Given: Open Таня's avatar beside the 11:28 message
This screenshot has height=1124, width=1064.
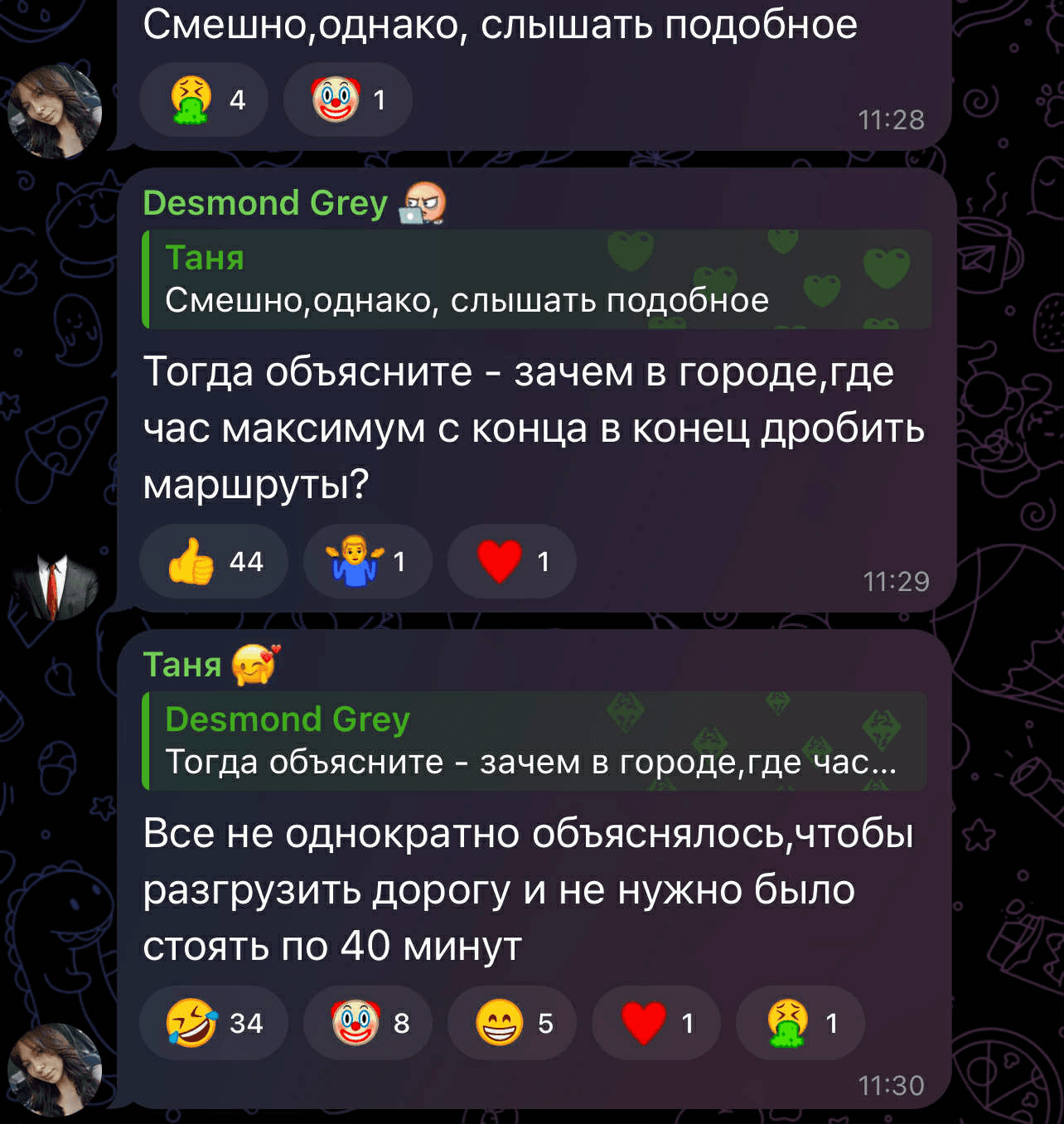Looking at the screenshot, I should pyautogui.click(x=55, y=110).
